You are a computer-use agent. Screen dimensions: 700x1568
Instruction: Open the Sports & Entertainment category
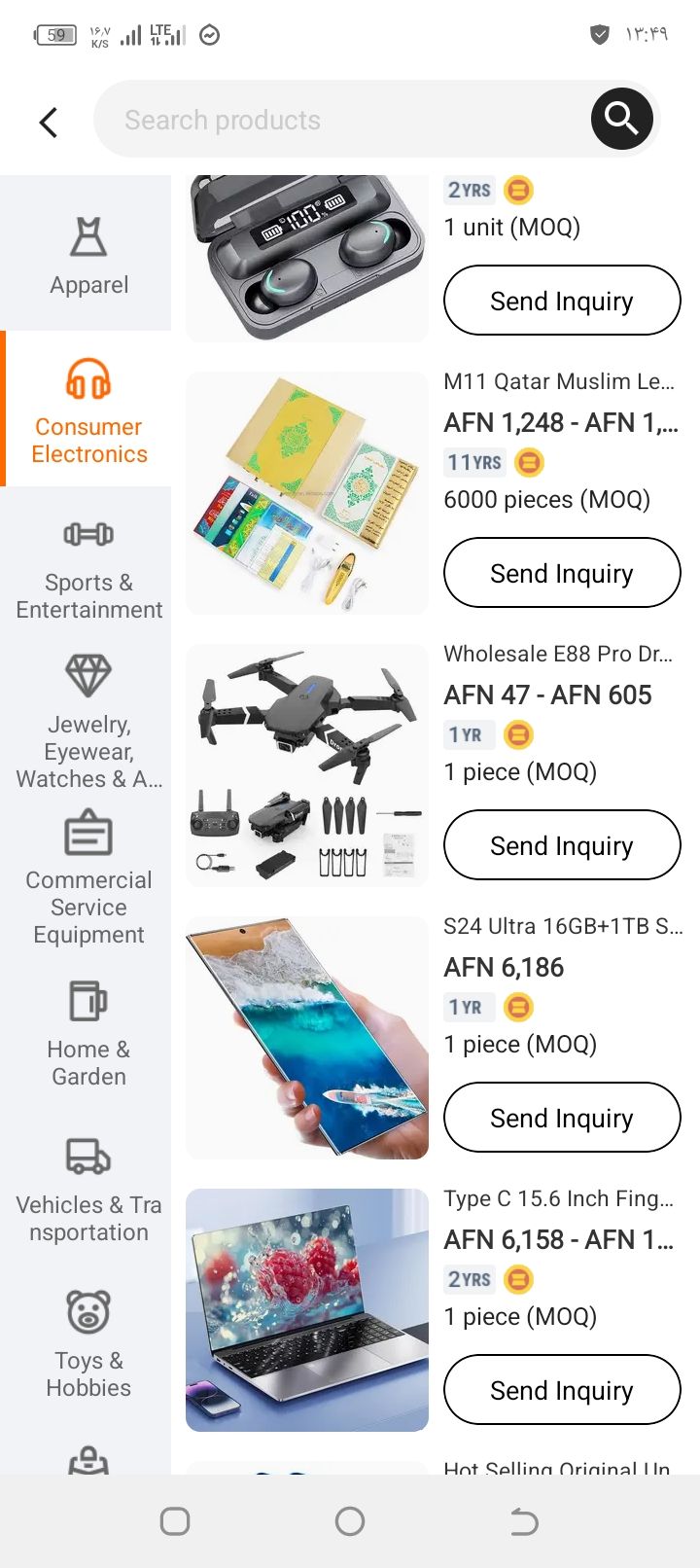tap(88, 569)
